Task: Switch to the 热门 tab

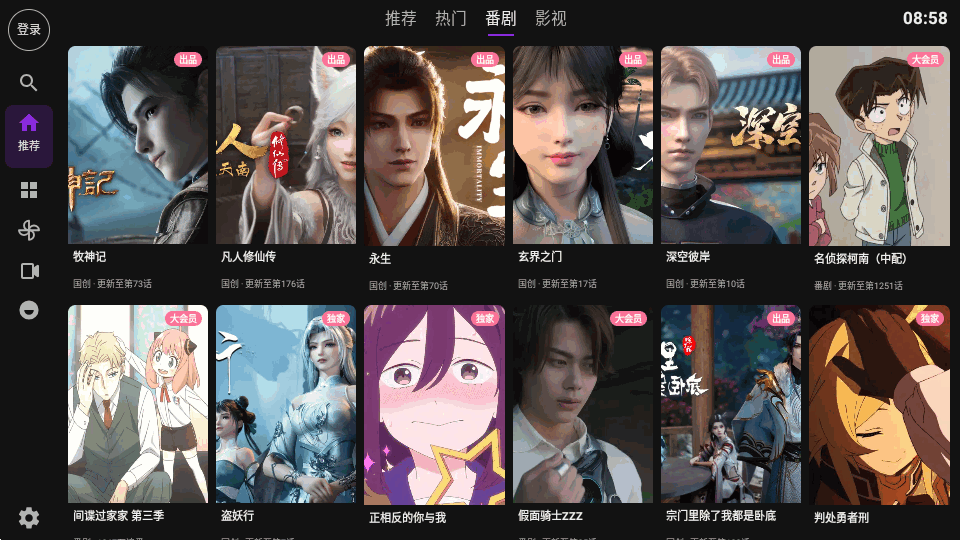Action: (451, 18)
